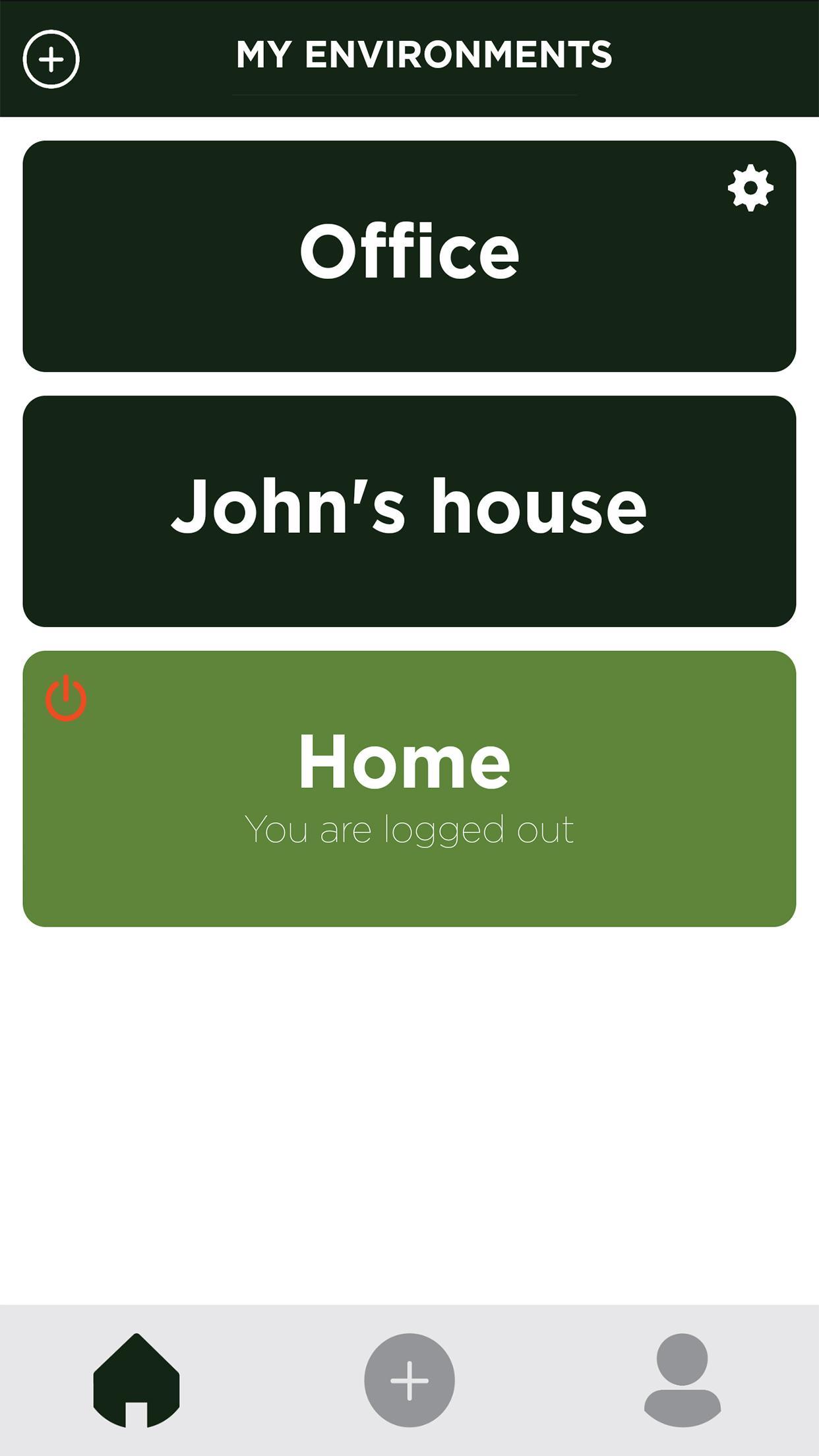
Task: Go to the profile tab
Action: [682, 1380]
